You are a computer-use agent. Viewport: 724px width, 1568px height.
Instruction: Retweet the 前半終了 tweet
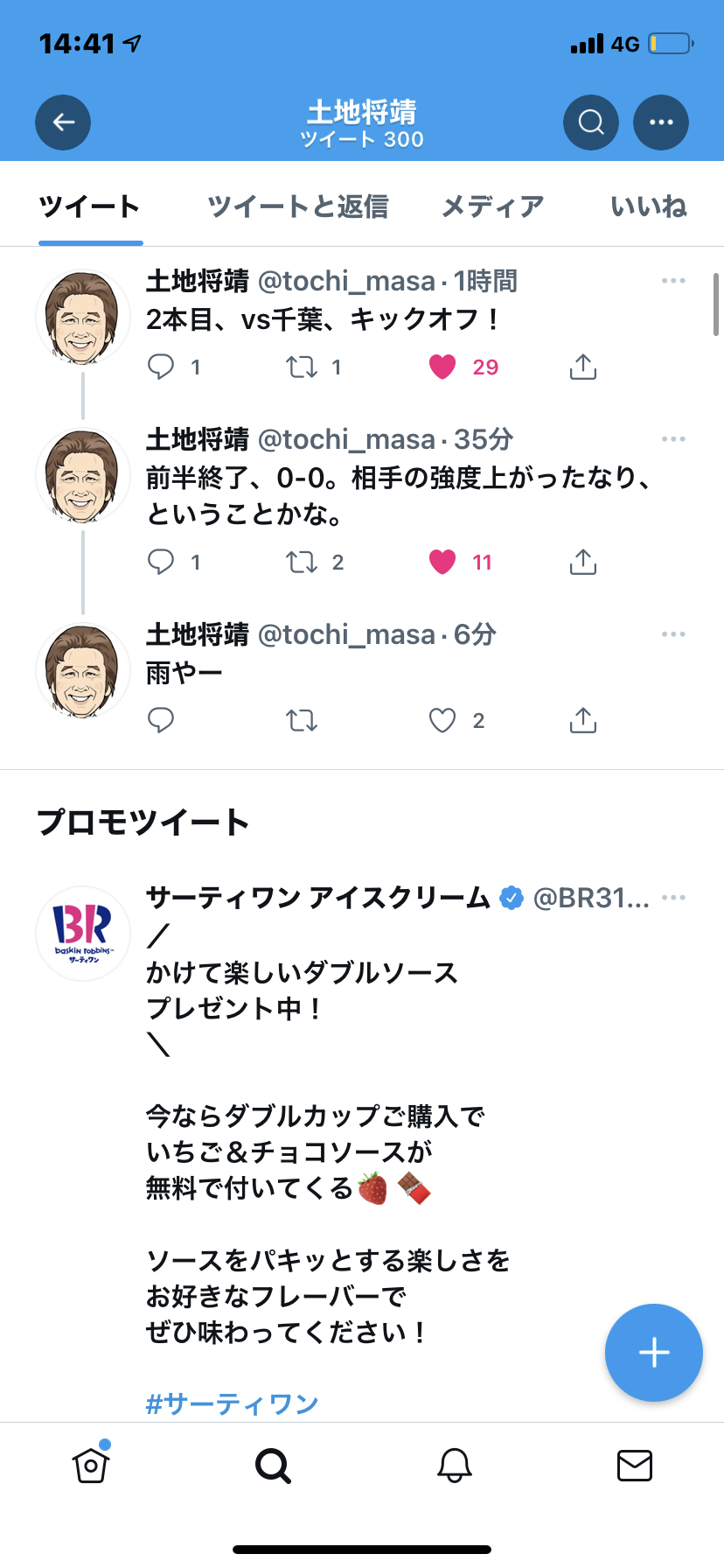click(x=302, y=562)
